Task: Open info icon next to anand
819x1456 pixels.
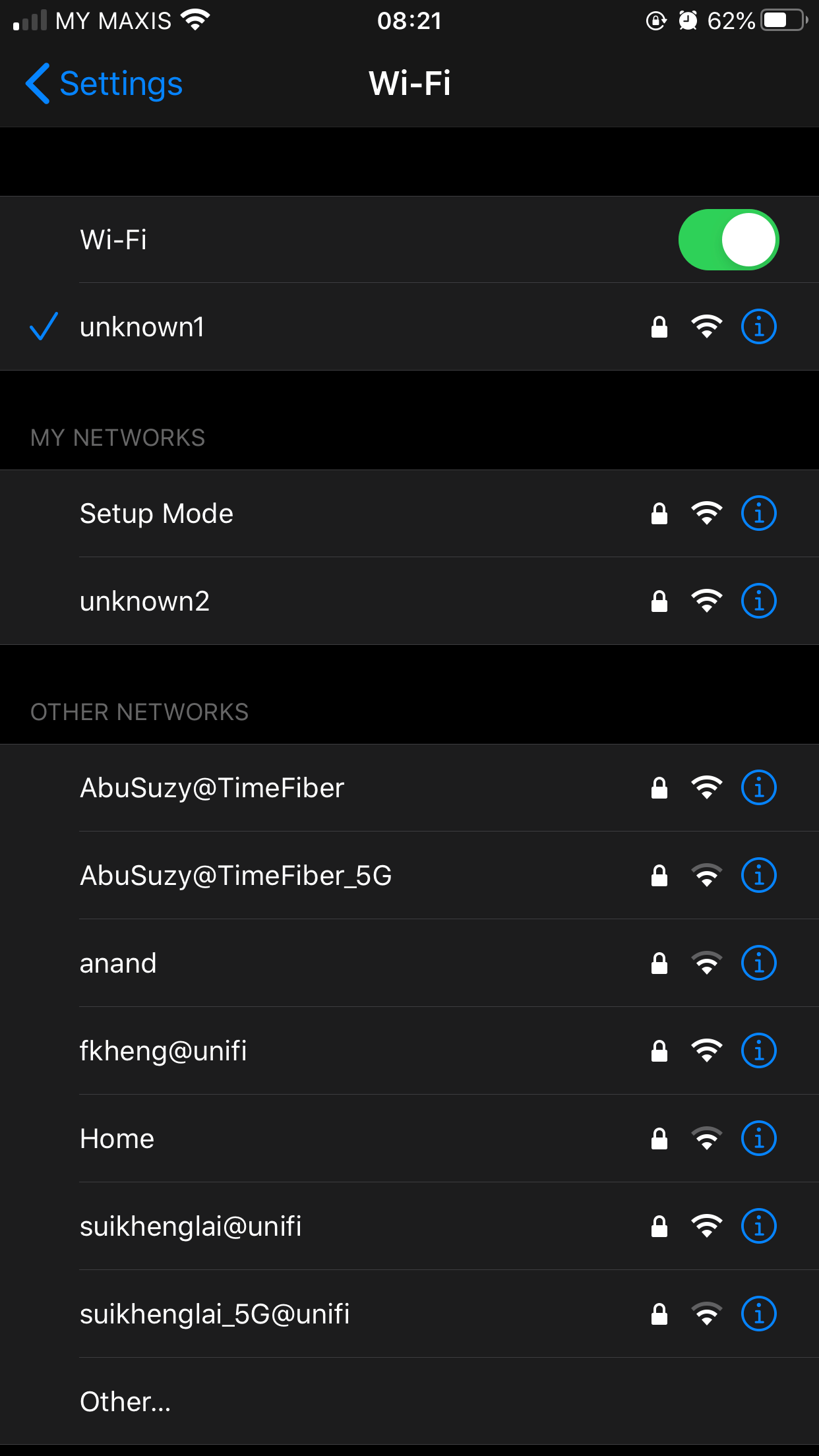Action: click(x=759, y=963)
